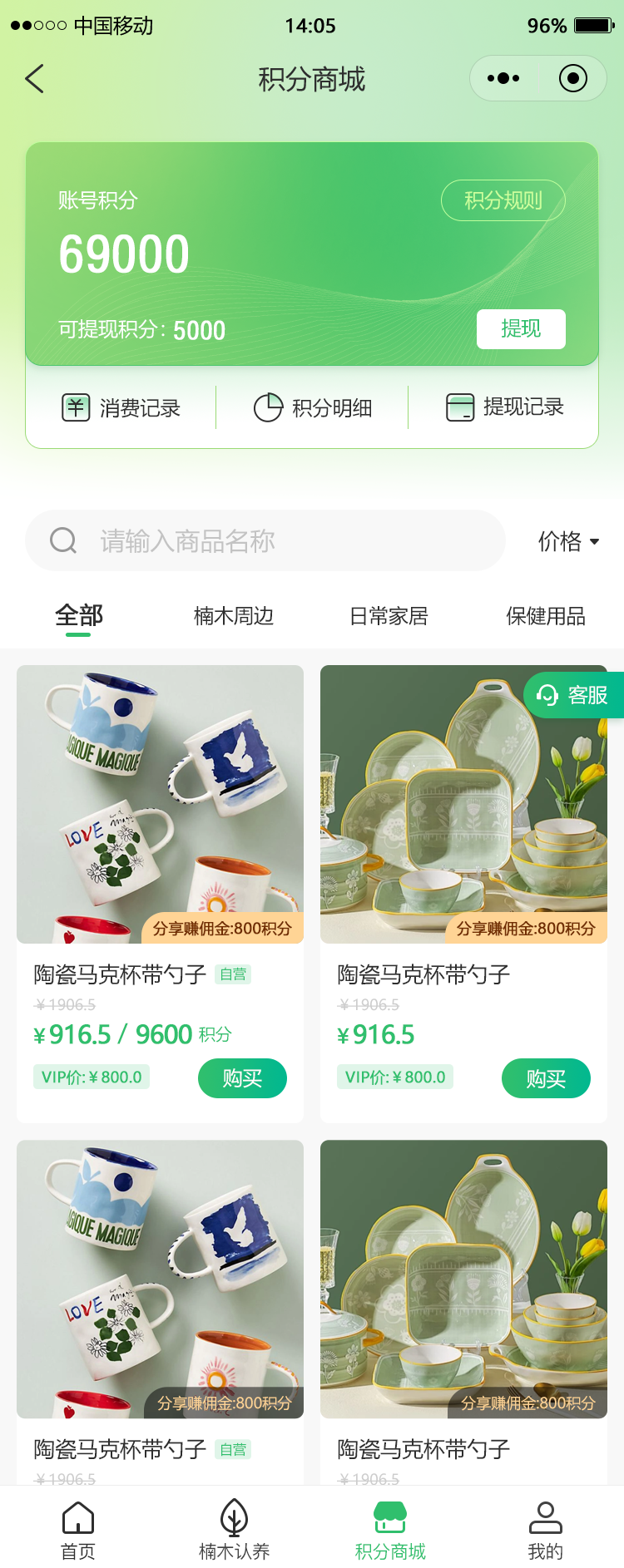
Task: Select the 全部 category tab
Action: pos(78,616)
